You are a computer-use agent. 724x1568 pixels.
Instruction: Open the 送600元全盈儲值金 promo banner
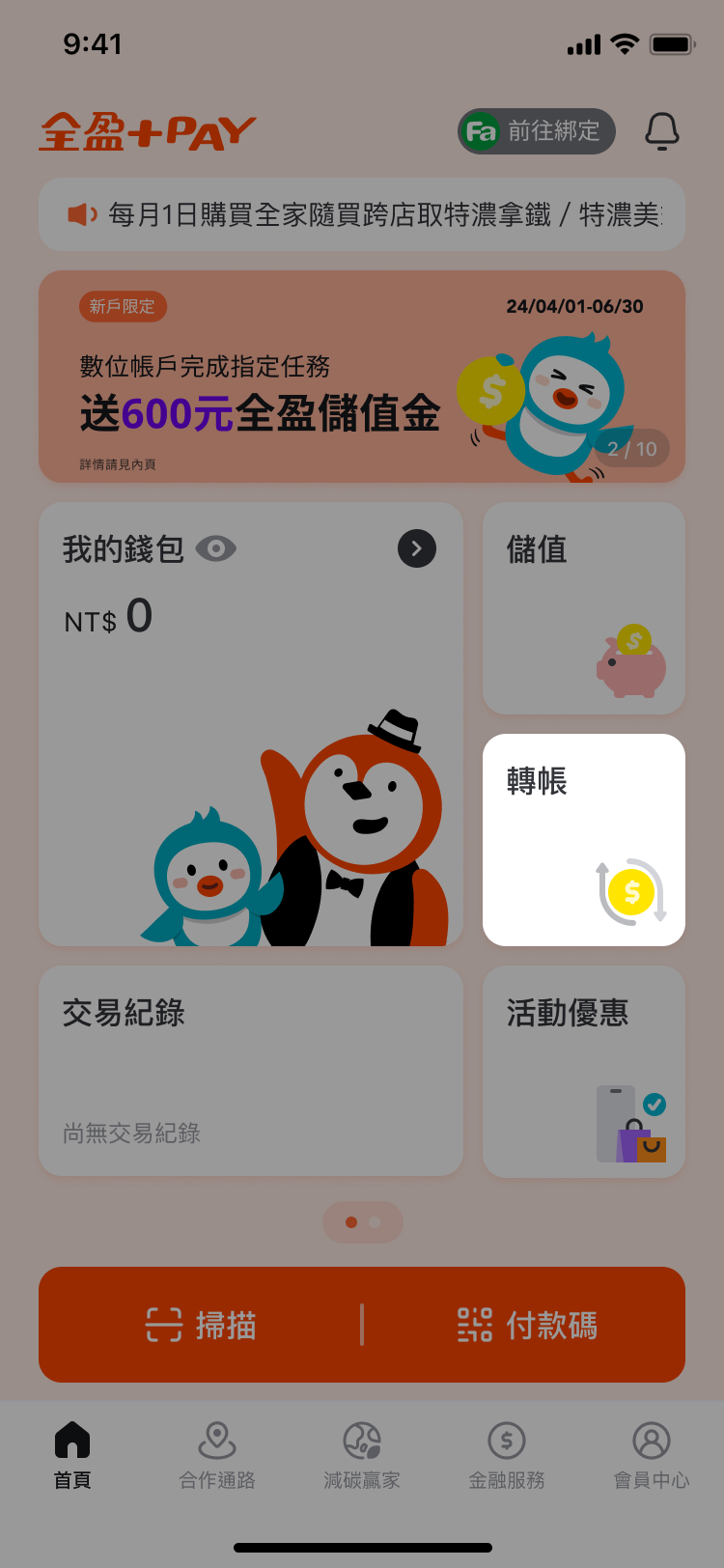point(362,377)
